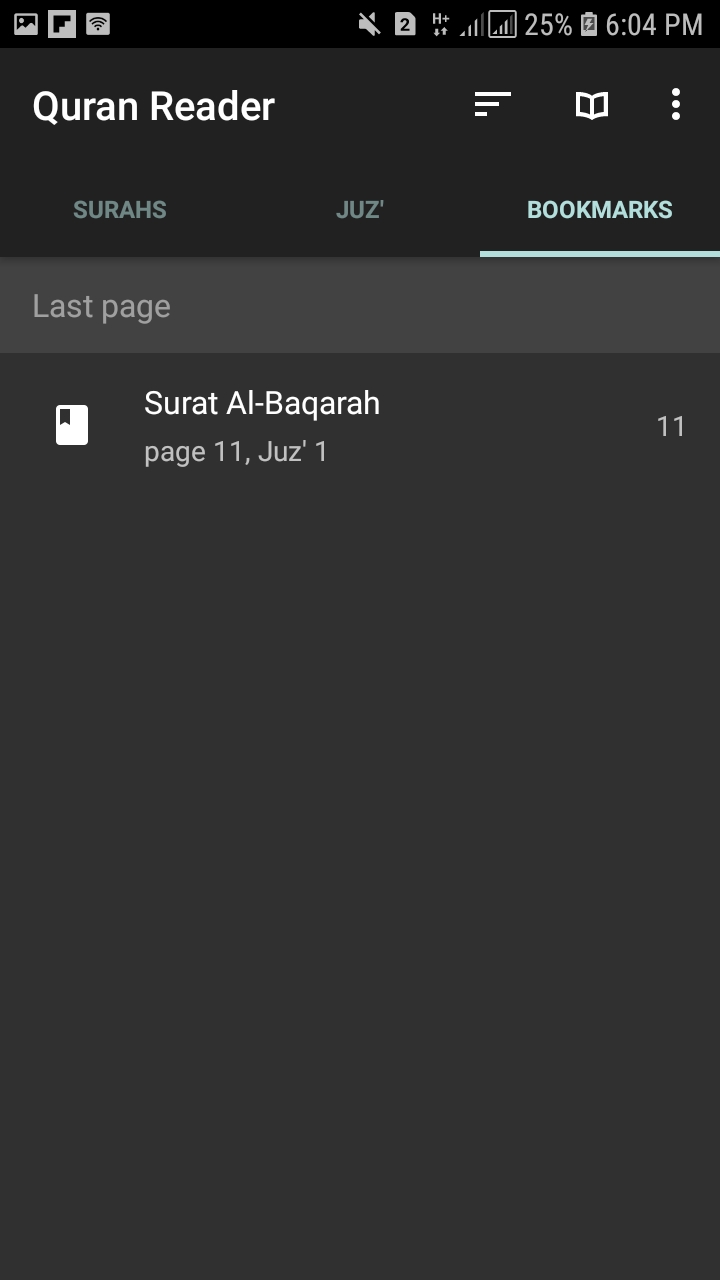Tap the mute sound icon in status bar
720x1280 pixels.
point(369,22)
